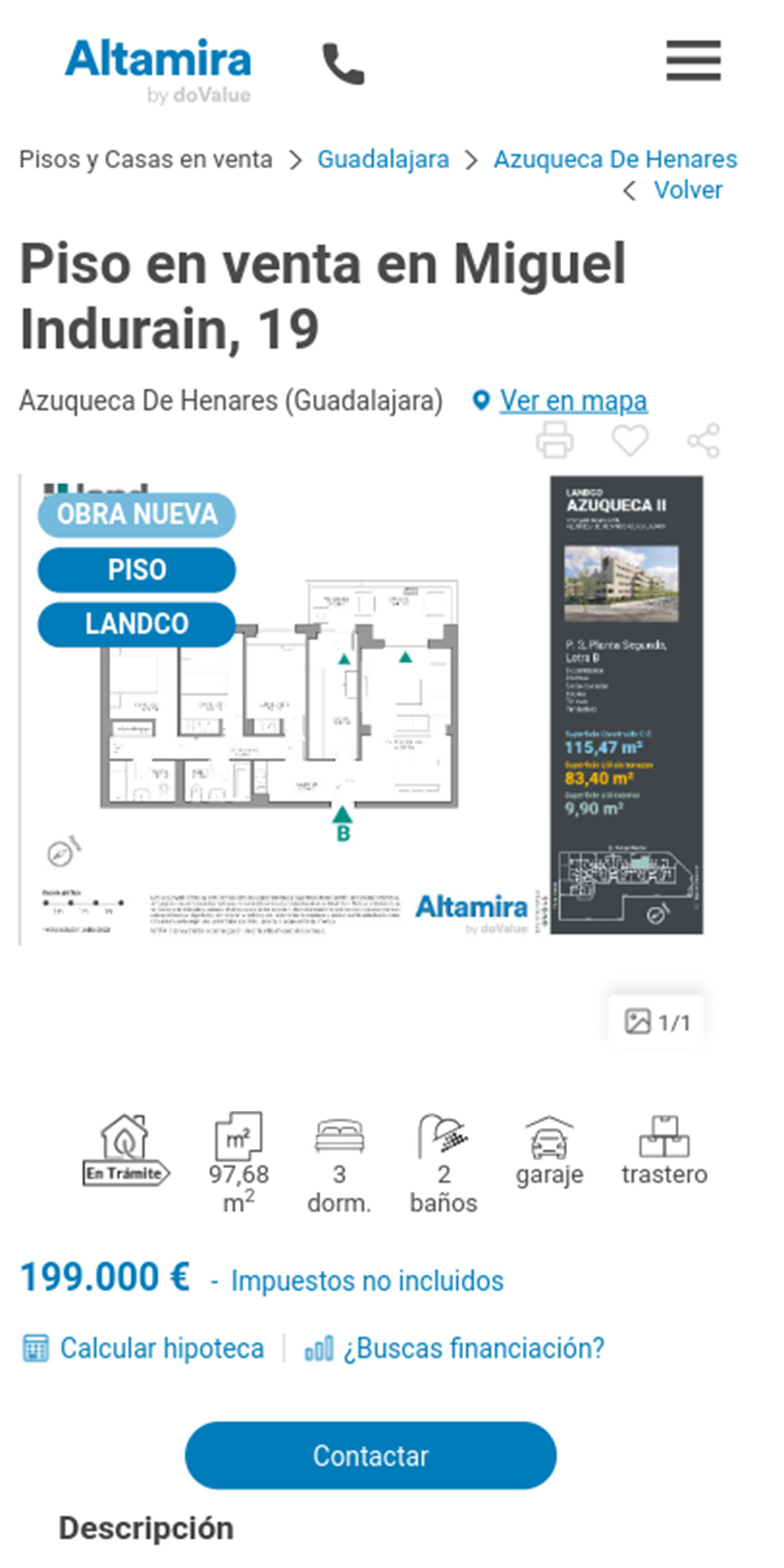The width and height of the screenshot is (784, 1568).
Task: Open the hamburger menu
Action: pyautogui.click(x=693, y=61)
